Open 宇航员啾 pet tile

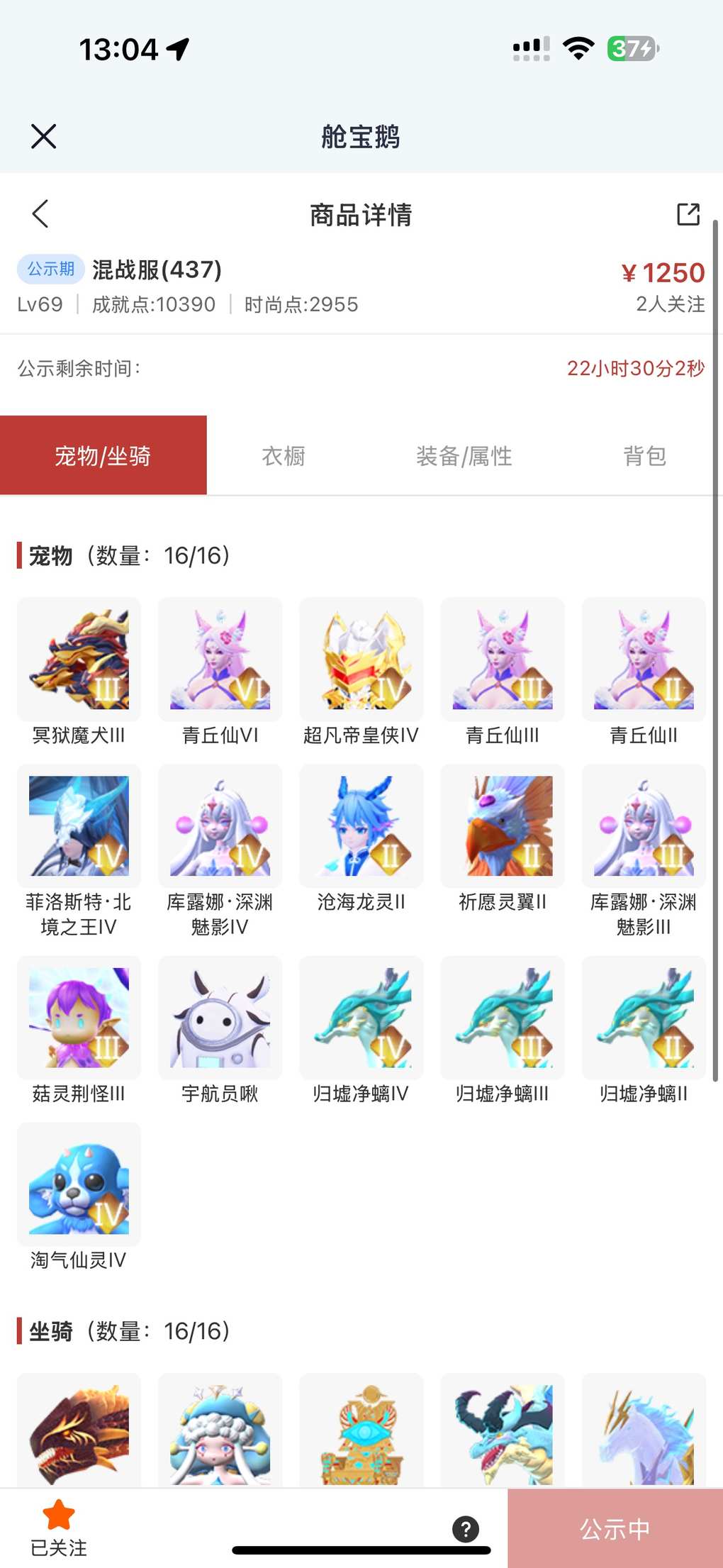pyautogui.click(x=220, y=1018)
